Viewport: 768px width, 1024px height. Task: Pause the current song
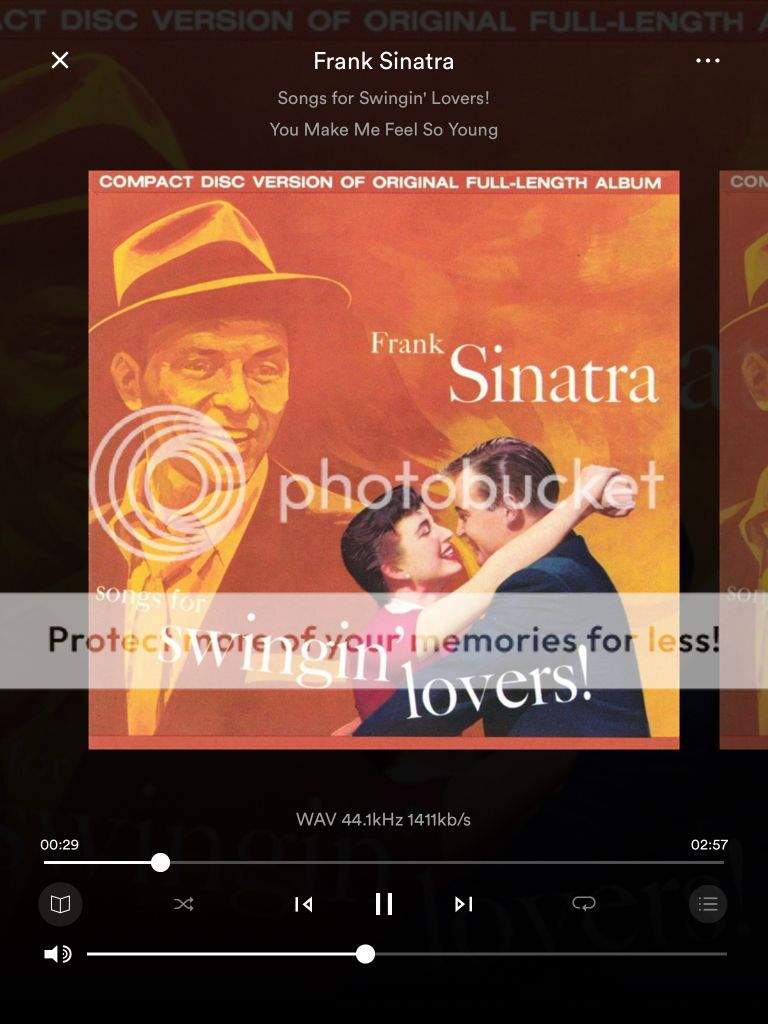pos(384,904)
